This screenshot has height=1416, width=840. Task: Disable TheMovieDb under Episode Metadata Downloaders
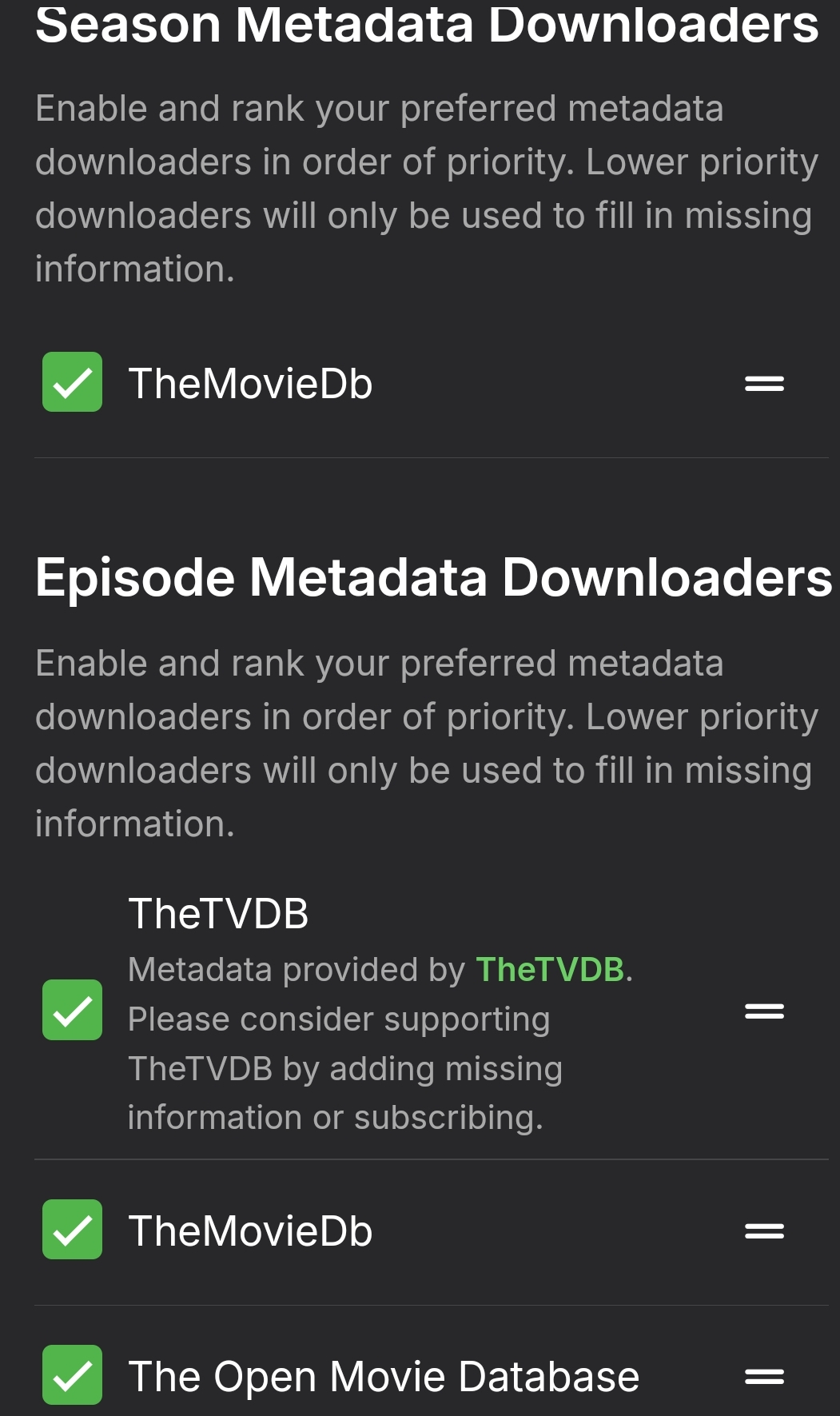coord(72,1230)
